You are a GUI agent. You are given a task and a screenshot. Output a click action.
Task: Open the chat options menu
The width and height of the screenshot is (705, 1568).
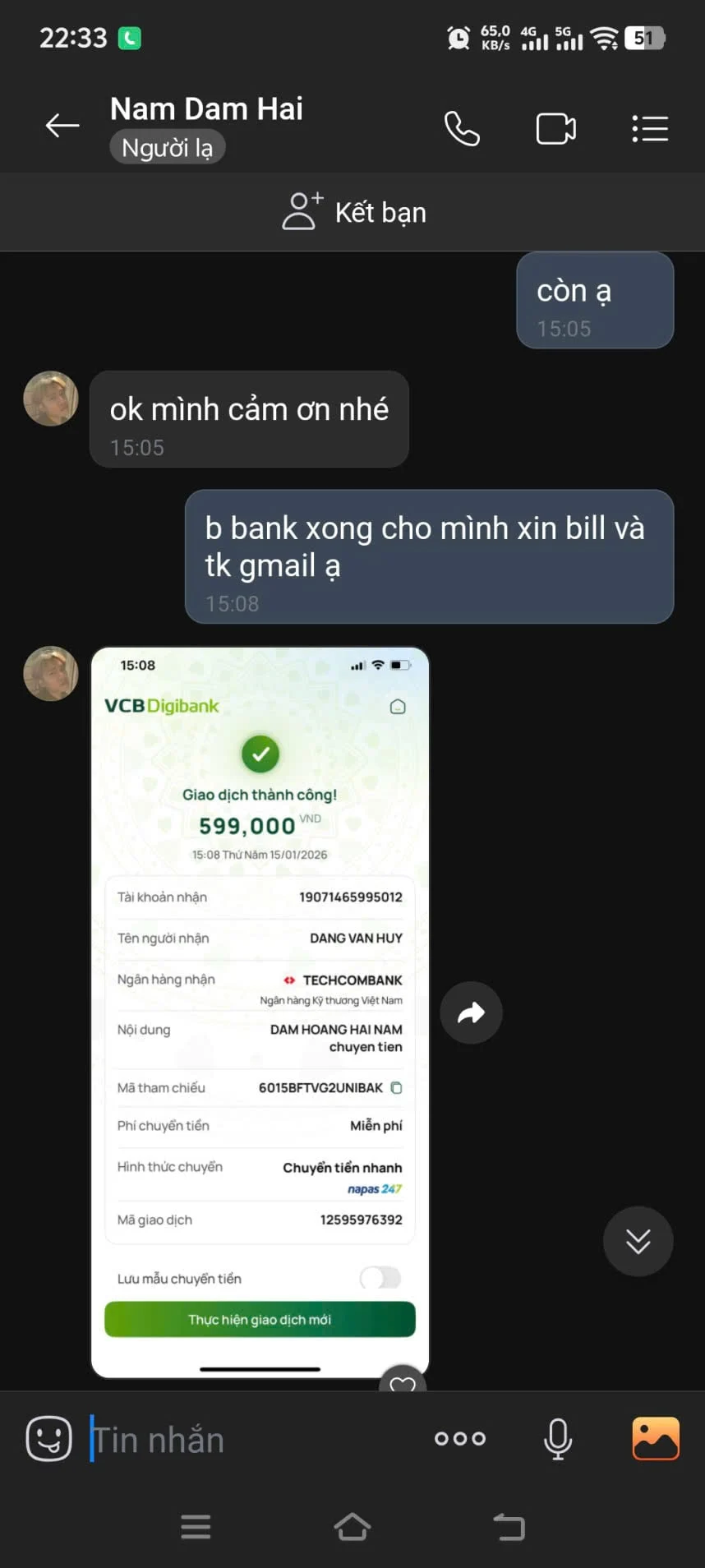coord(650,128)
